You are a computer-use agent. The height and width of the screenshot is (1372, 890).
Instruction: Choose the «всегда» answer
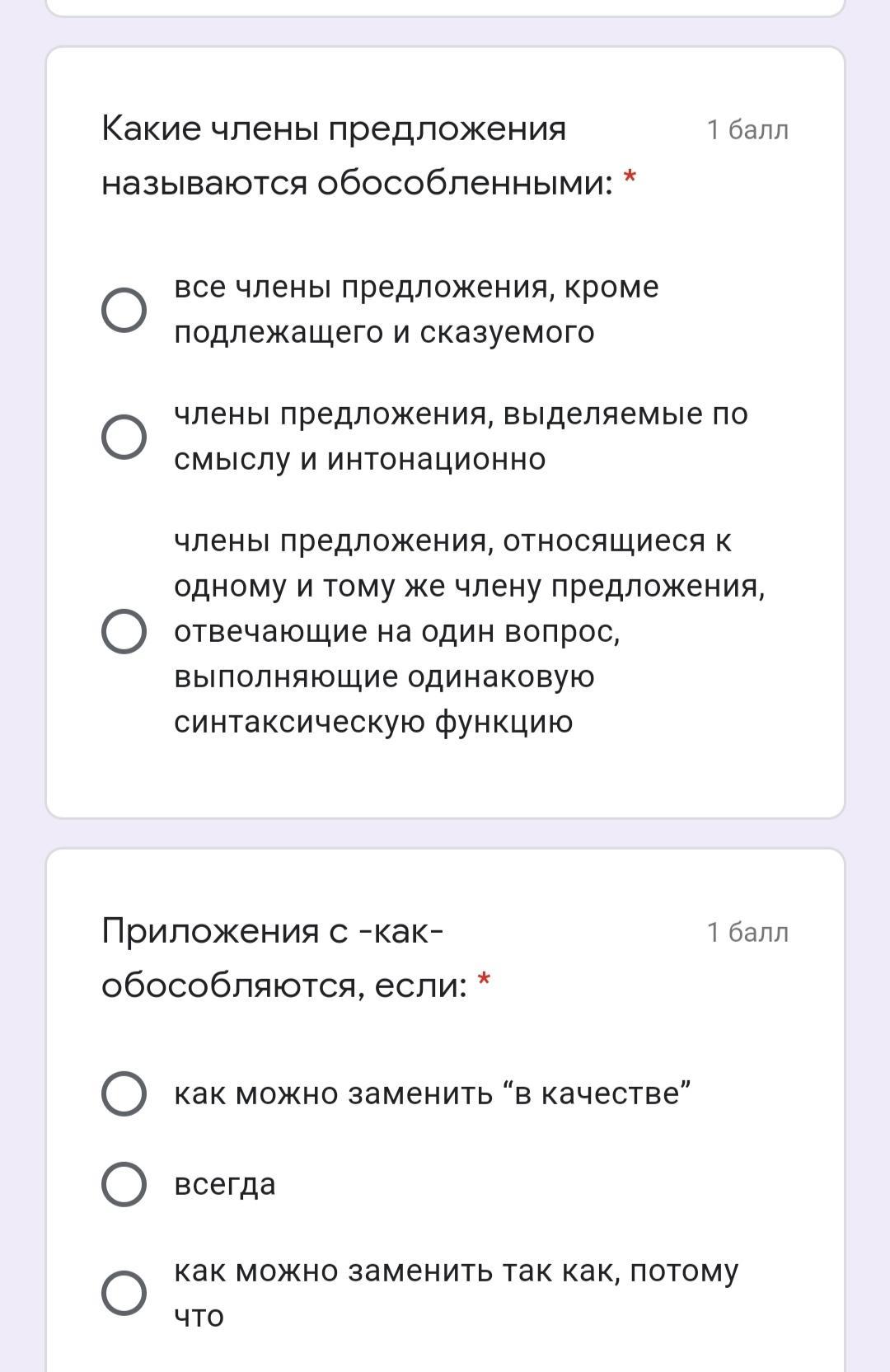point(124,1184)
